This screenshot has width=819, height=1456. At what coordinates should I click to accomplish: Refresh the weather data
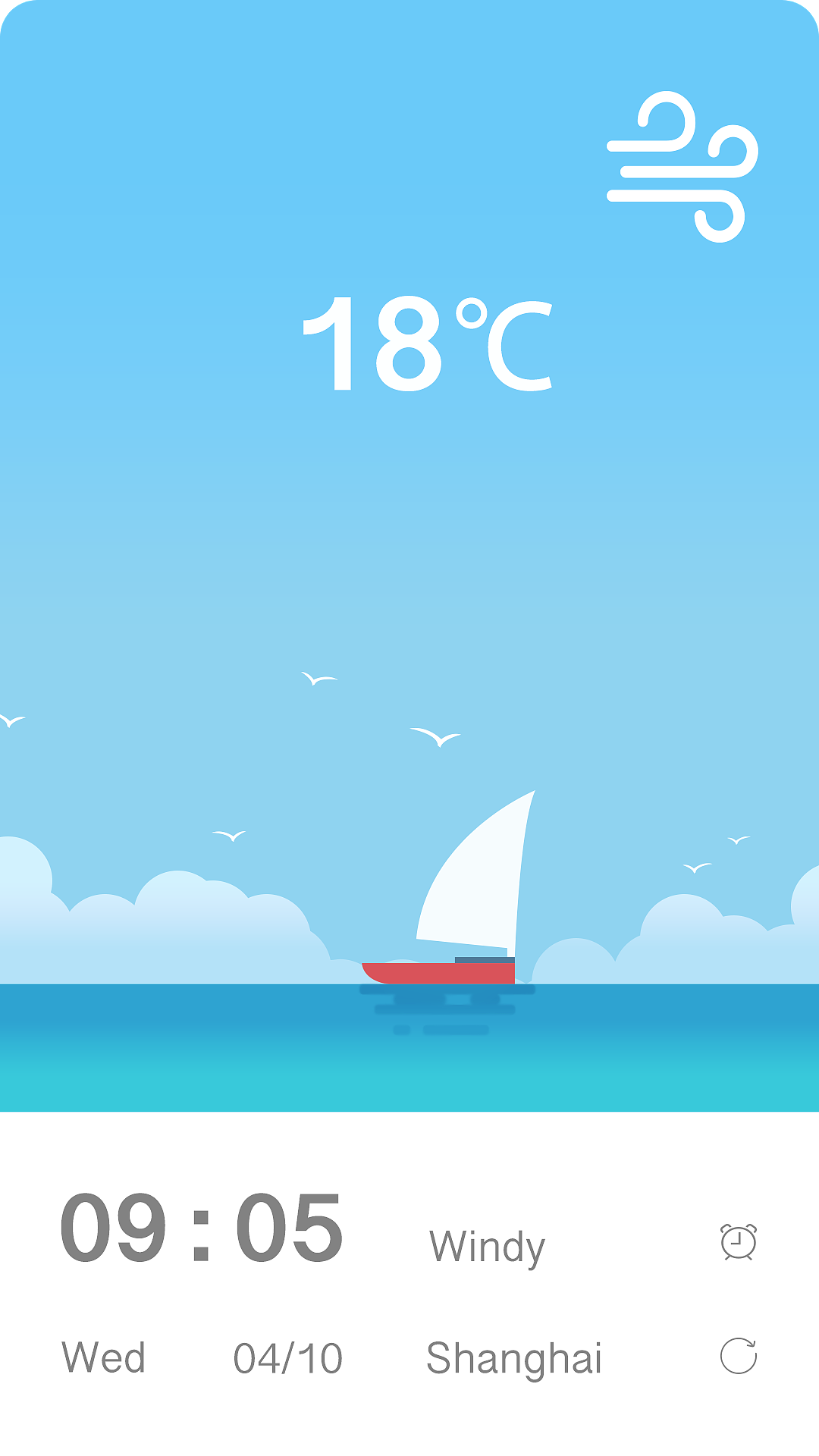[x=738, y=1357]
